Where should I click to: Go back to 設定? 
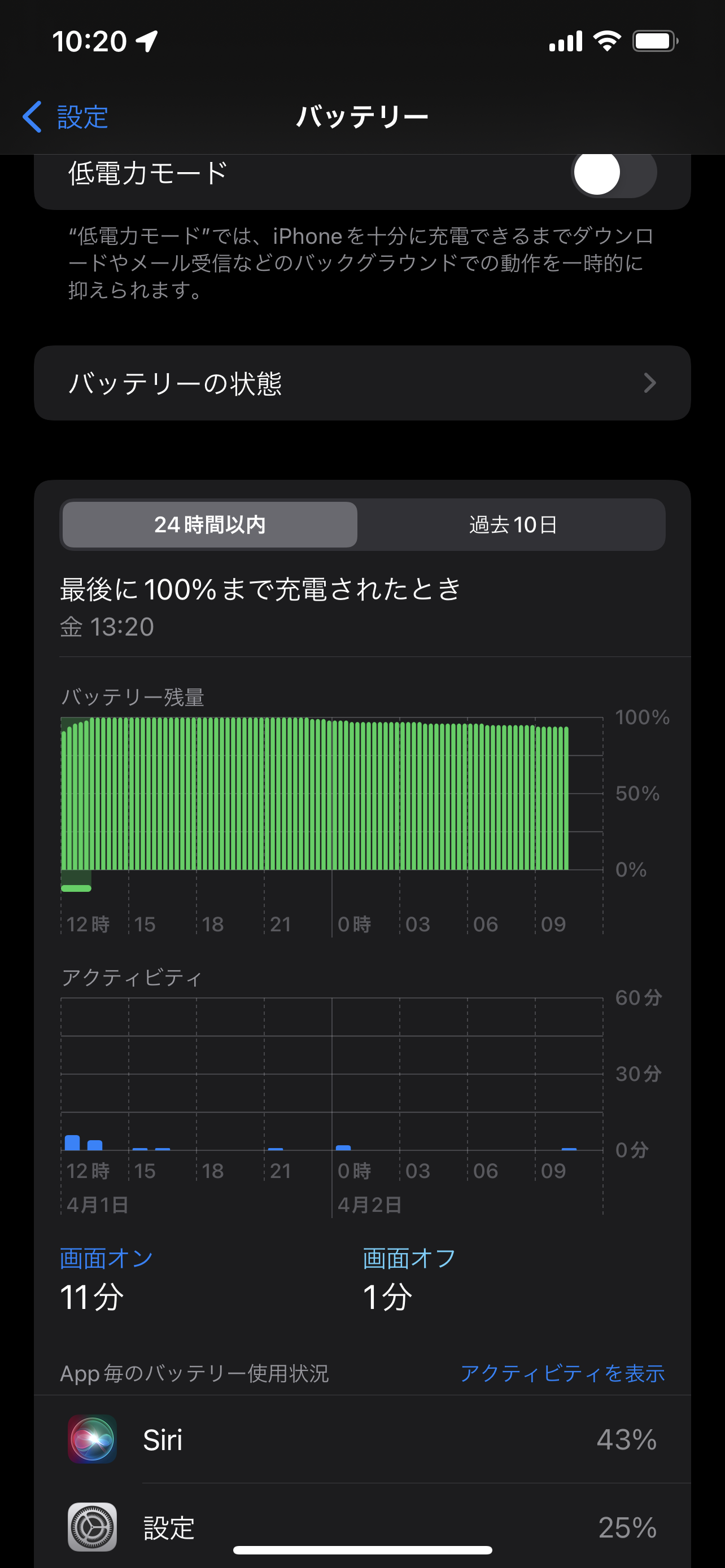65,116
